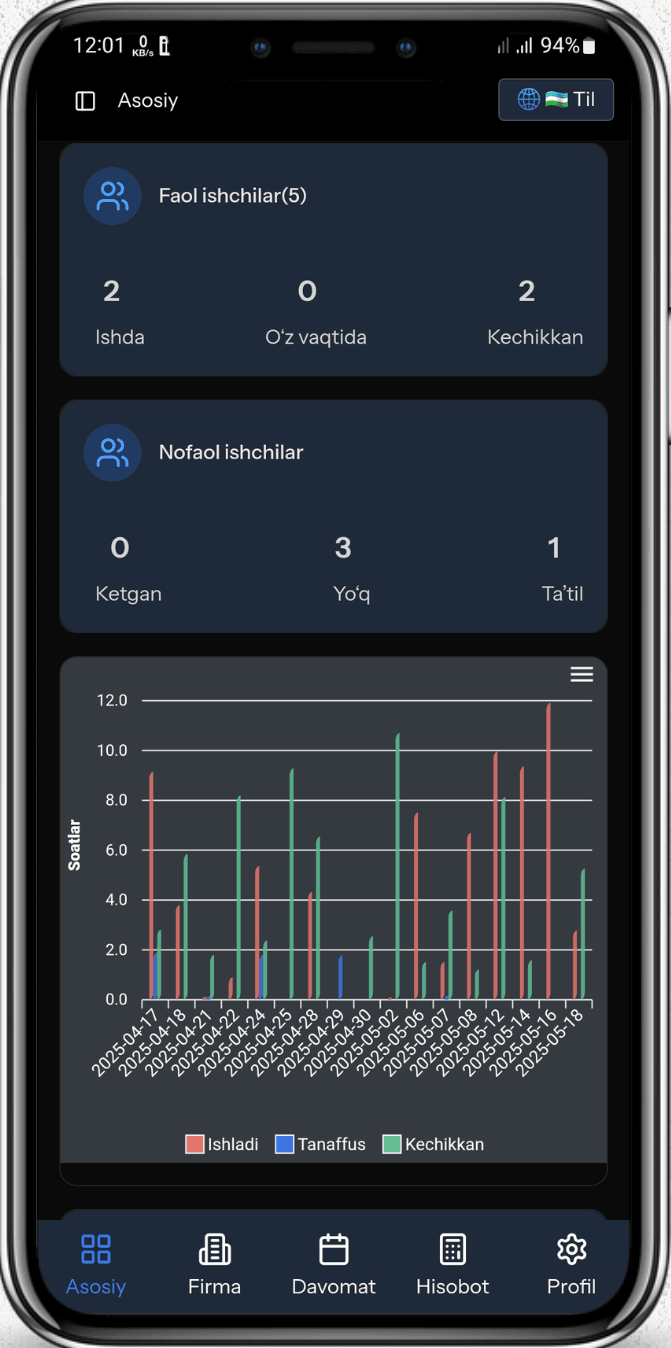
Task: Open the Hisobot tab
Action: (x=452, y=1264)
